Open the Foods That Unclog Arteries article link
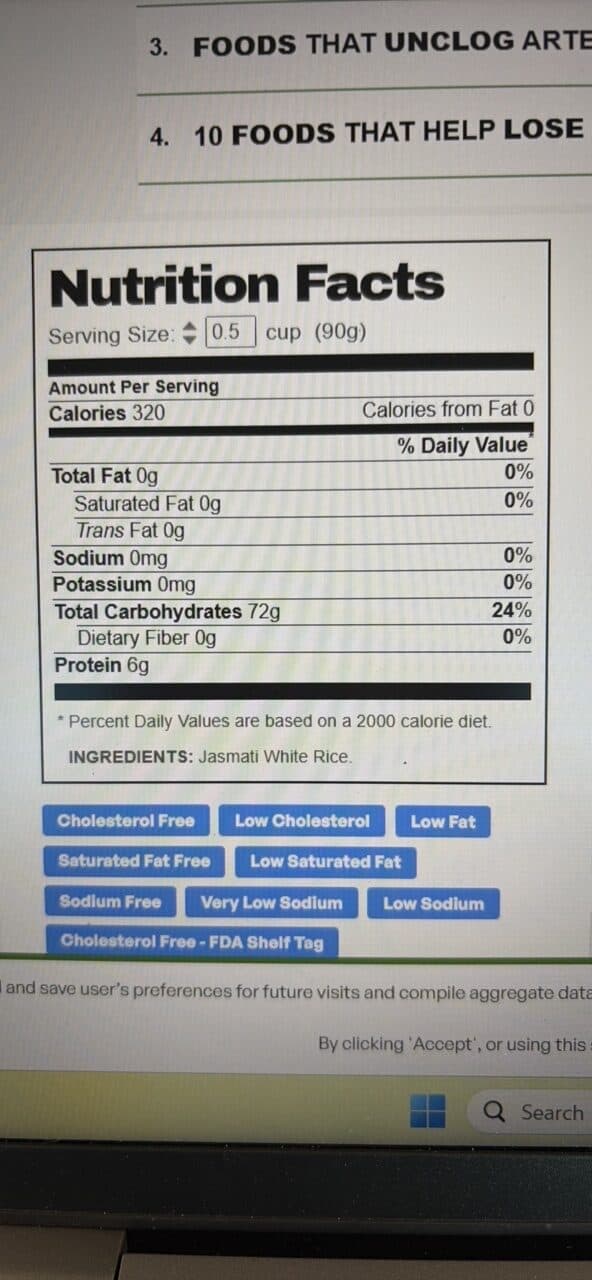The width and height of the screenshot is (592, 1280). click(x=392, y=44)
